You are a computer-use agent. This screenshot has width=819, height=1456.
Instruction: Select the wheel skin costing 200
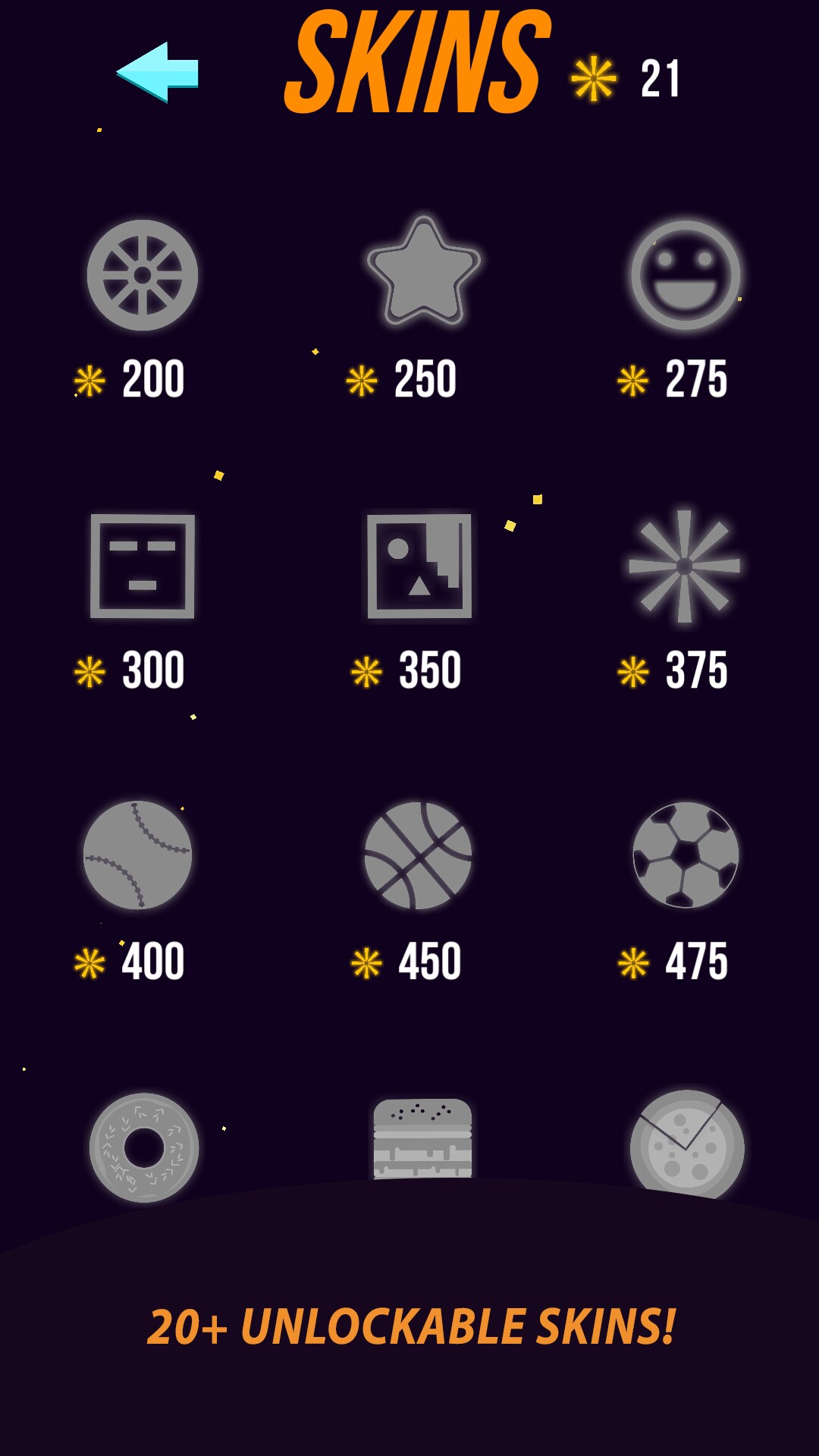pos(143,275)
